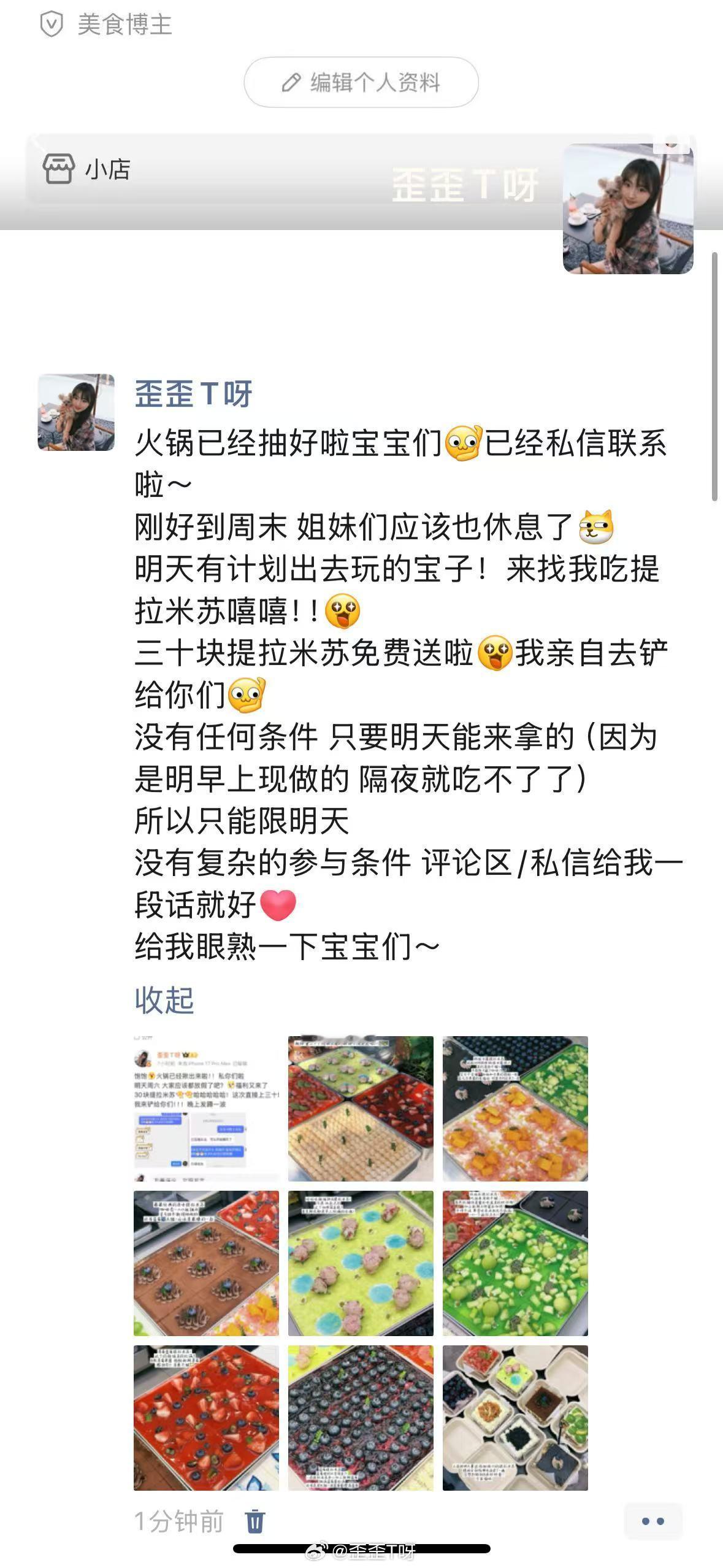The height and width of the screenshot is (1568, 723).
Task: Click the pencil icon inside the edit profile button
Action: pyautogui.click(x=292, y=84)
